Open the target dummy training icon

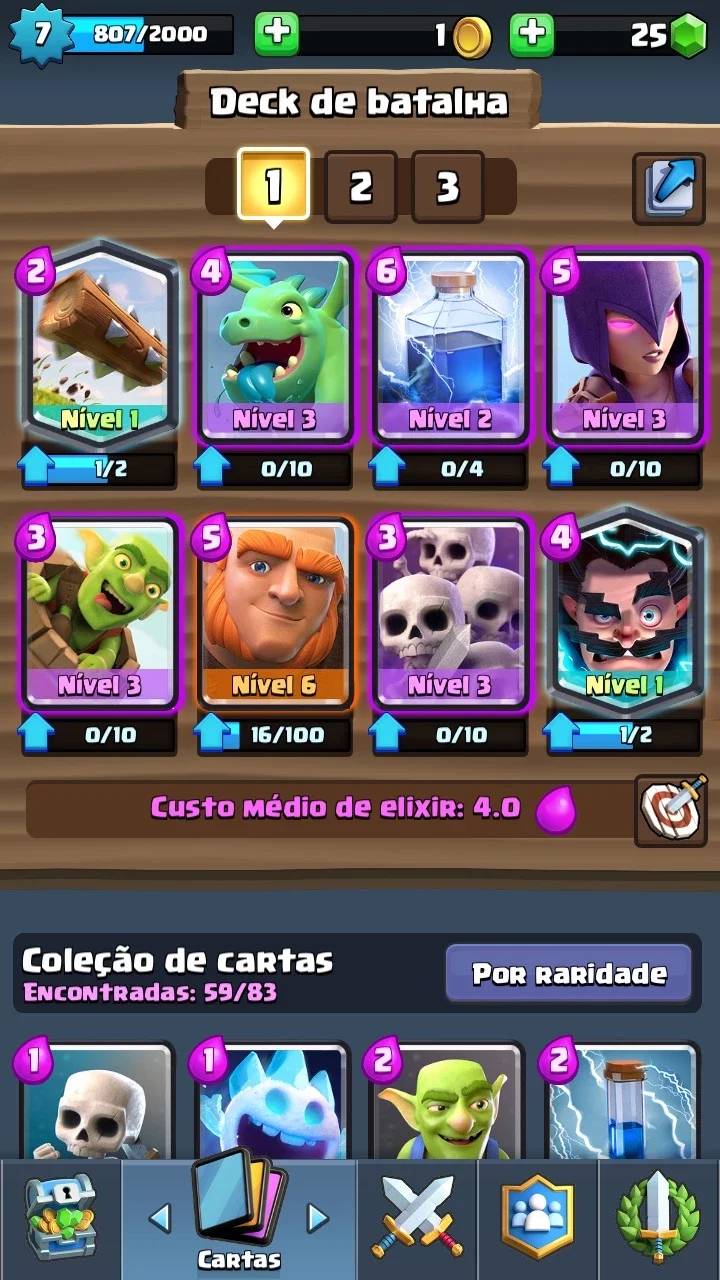[671, 808]
